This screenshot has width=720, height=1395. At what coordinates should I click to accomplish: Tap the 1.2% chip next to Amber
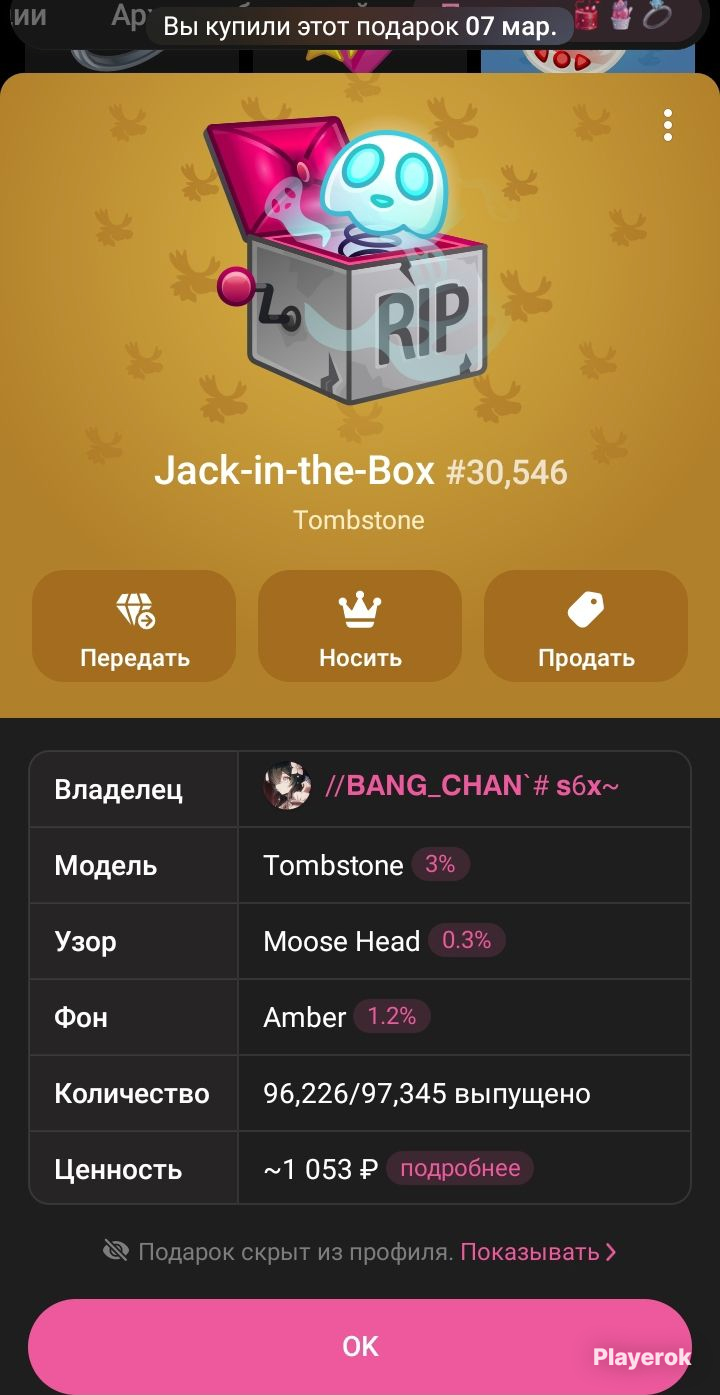click(392, 1017)
